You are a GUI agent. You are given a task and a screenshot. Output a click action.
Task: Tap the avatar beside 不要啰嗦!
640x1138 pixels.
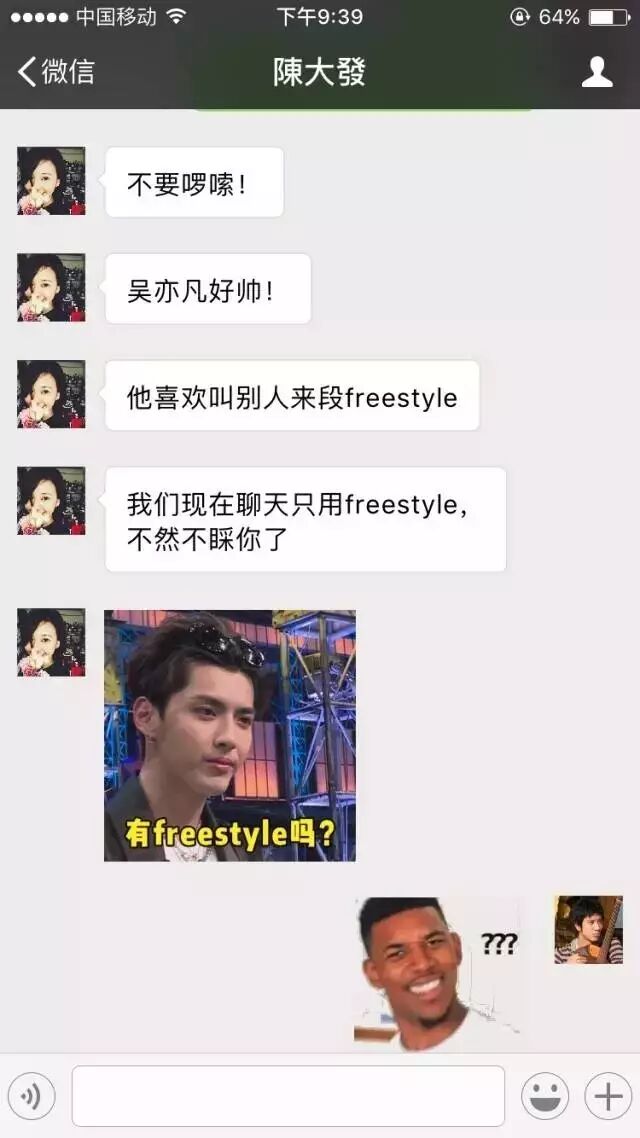[x=51, y=181]
